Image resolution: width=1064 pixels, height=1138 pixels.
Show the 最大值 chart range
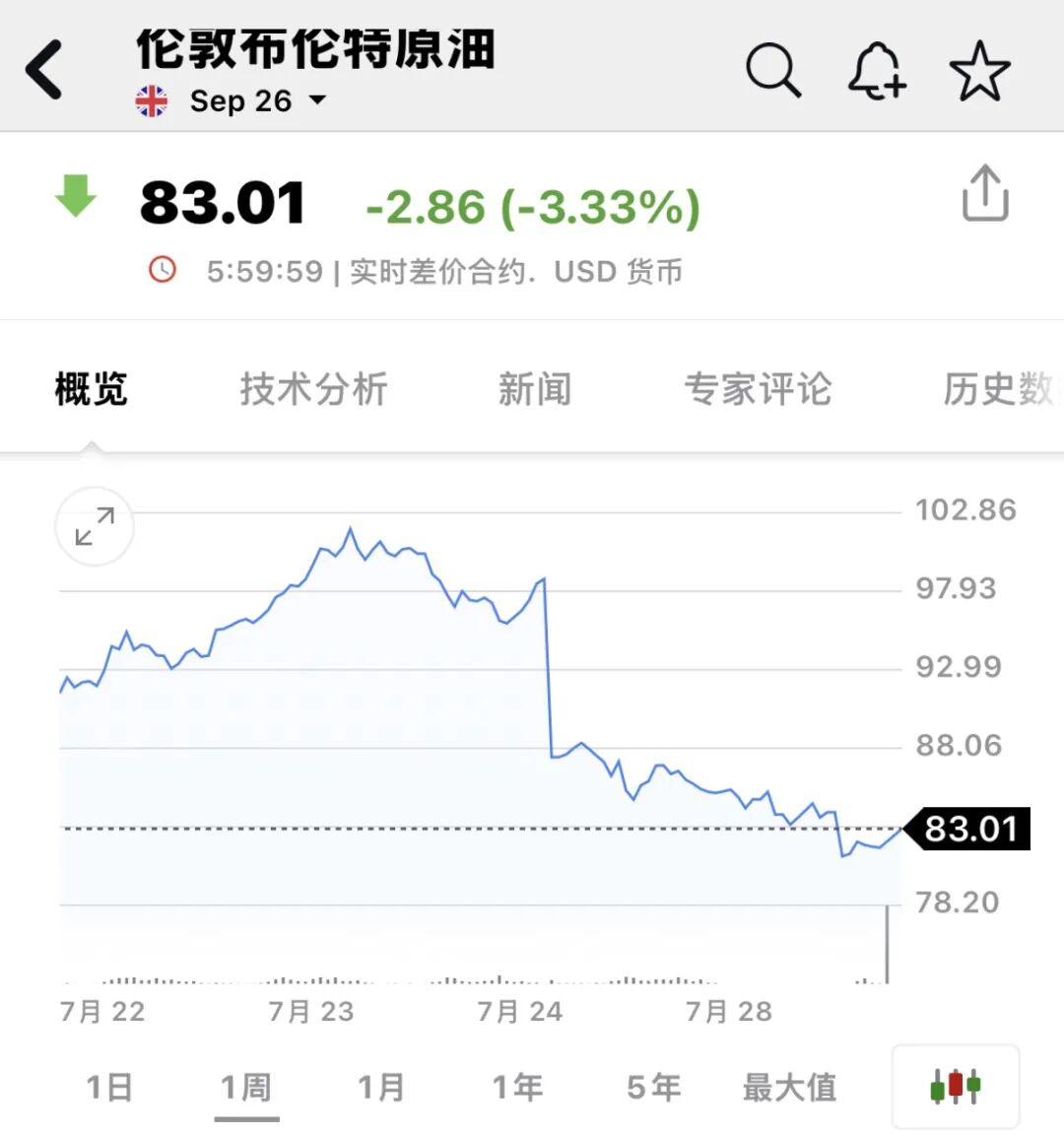pyautogui.click(x=790, y=1087)
